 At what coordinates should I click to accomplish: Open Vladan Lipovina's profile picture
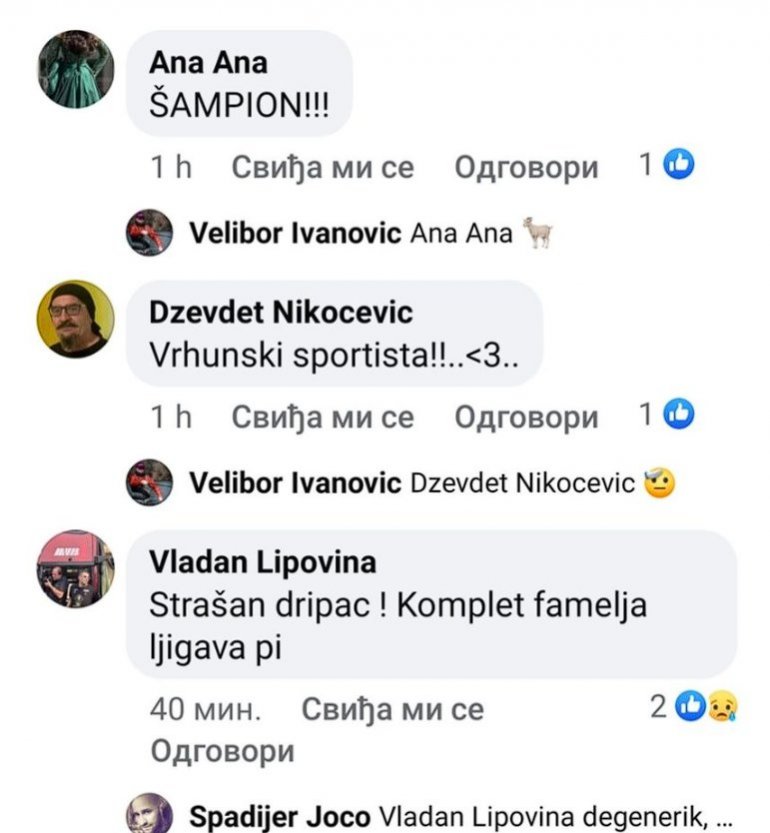point(76,569)
